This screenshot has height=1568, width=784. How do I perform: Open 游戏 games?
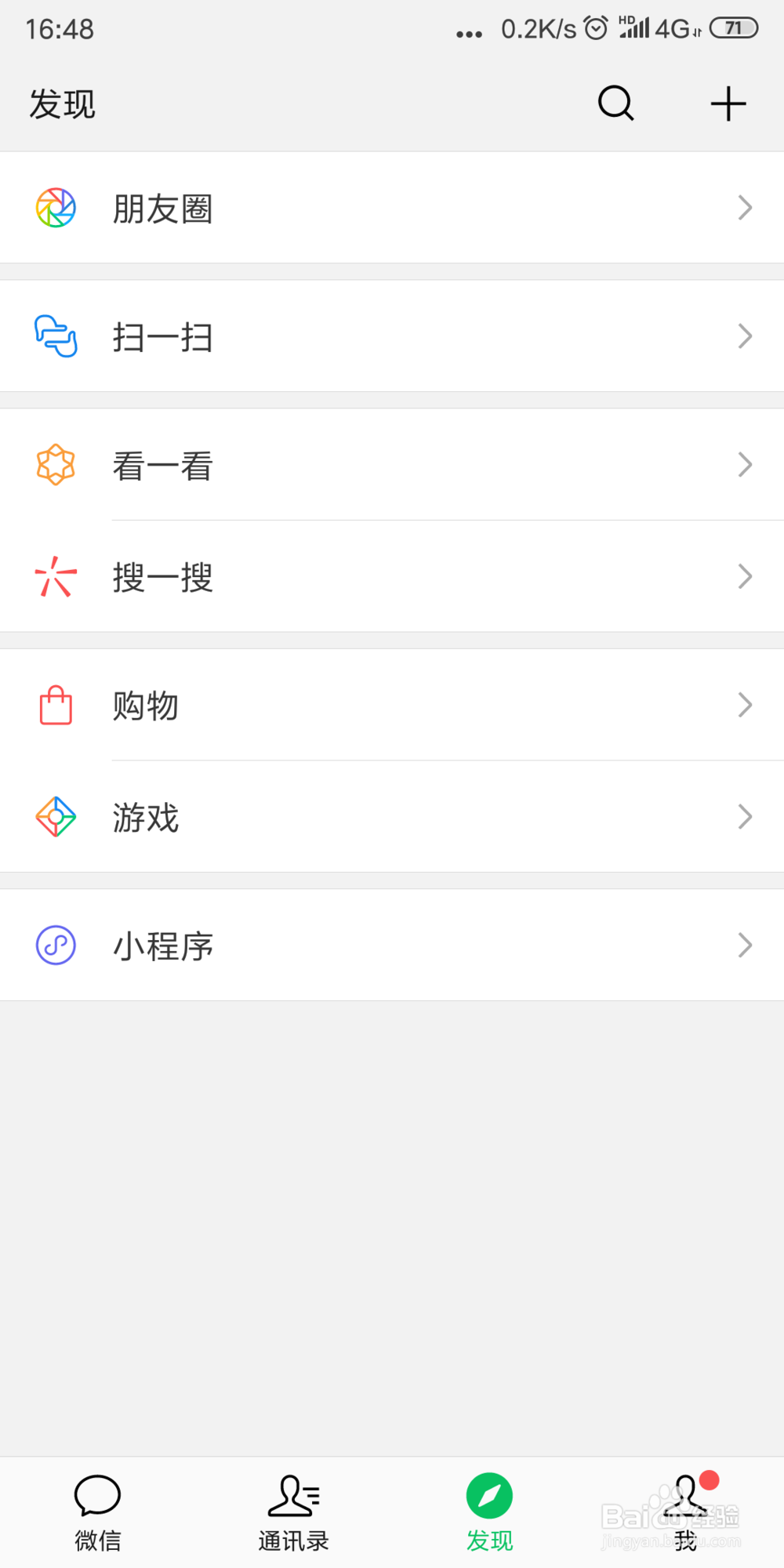pos(392,817)
